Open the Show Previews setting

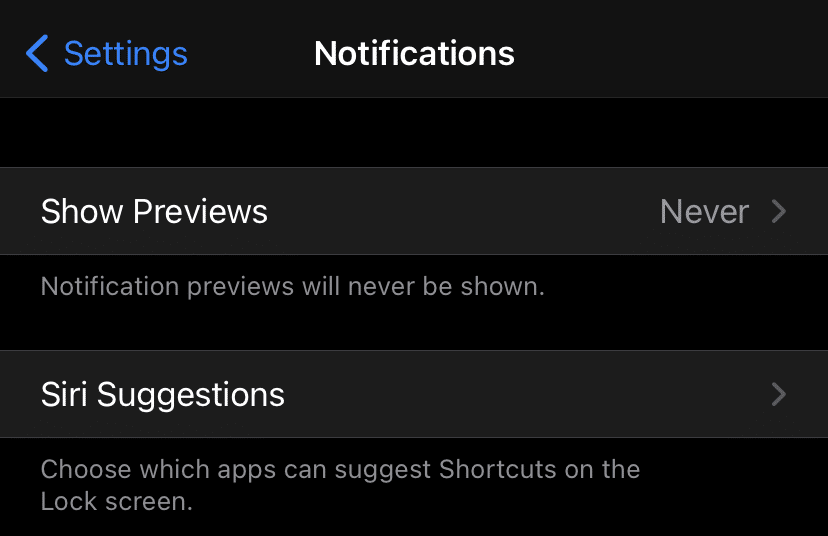414,211
